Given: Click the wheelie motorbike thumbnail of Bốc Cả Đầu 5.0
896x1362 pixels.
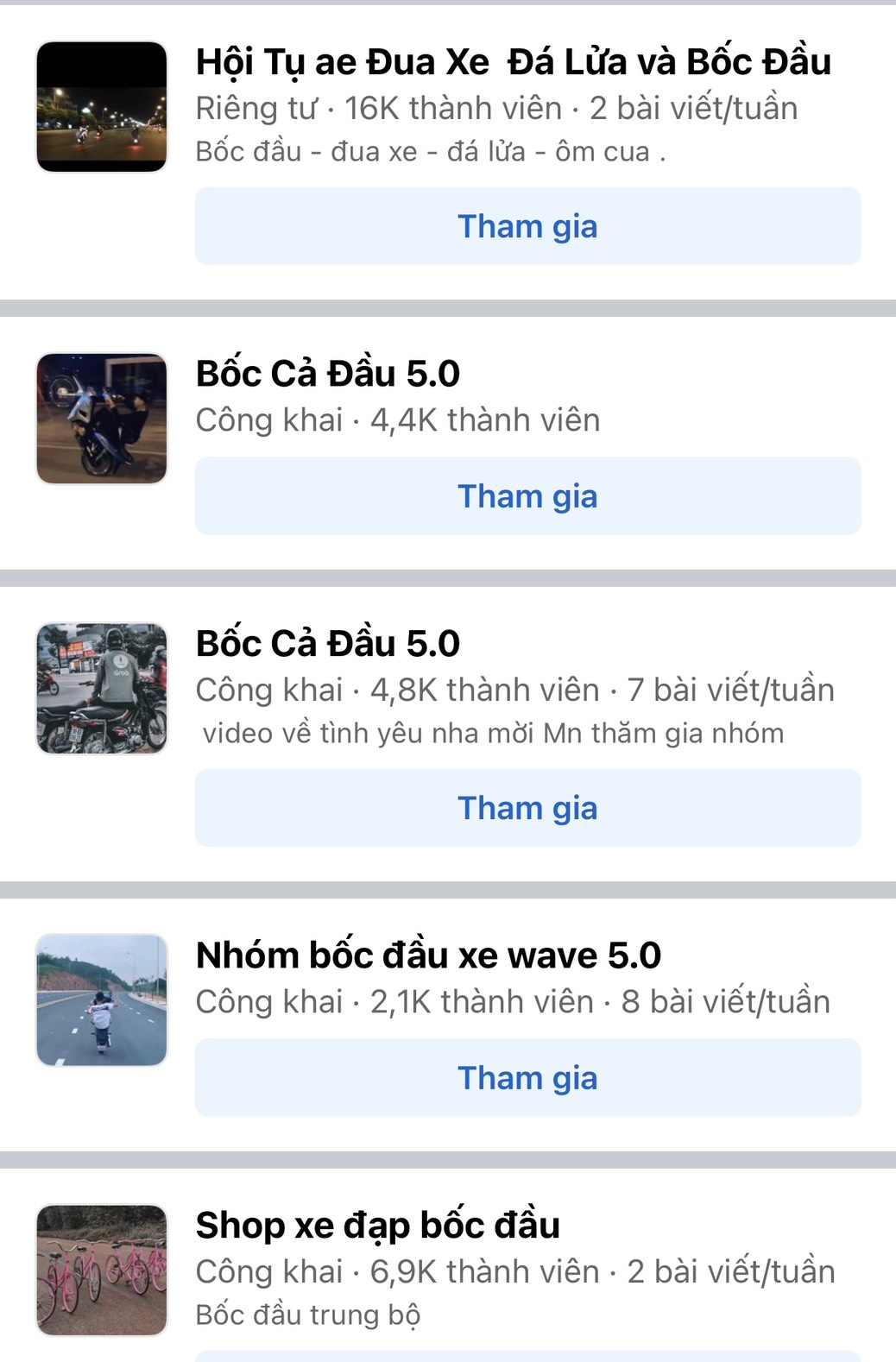Looking at the screenshot, I should [101, 419].
